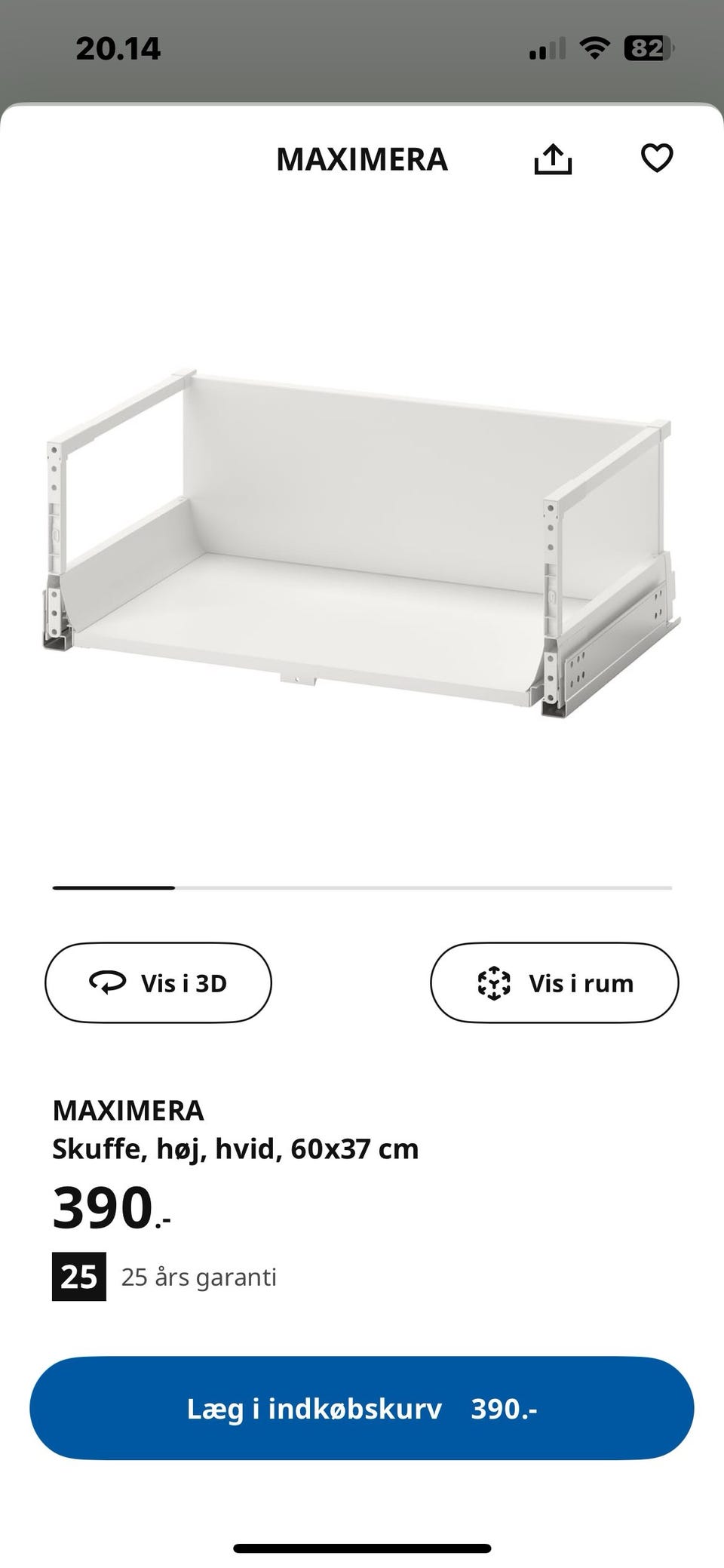Select the product name Skuffe, høj, hvid
Screen dimensions: 724x1568
(x=236, y=1148)
